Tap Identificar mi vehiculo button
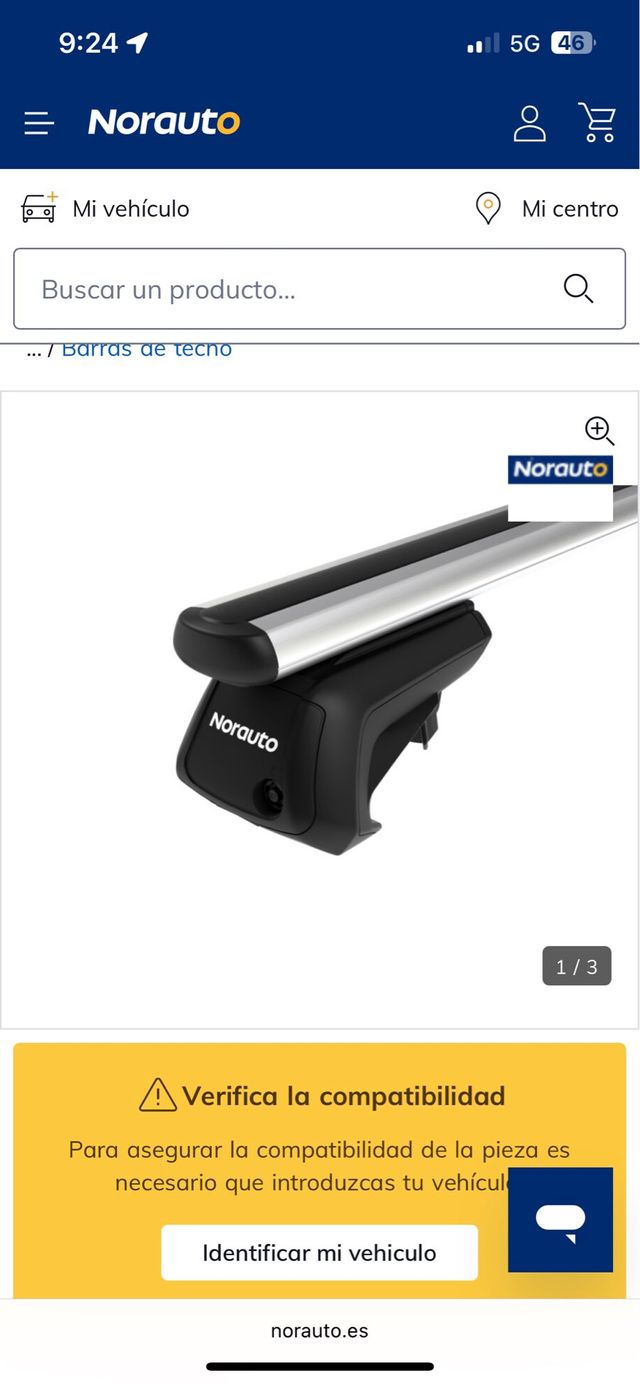The width and height of the screenshot is (640, 1384). [x=319, y=1252]
